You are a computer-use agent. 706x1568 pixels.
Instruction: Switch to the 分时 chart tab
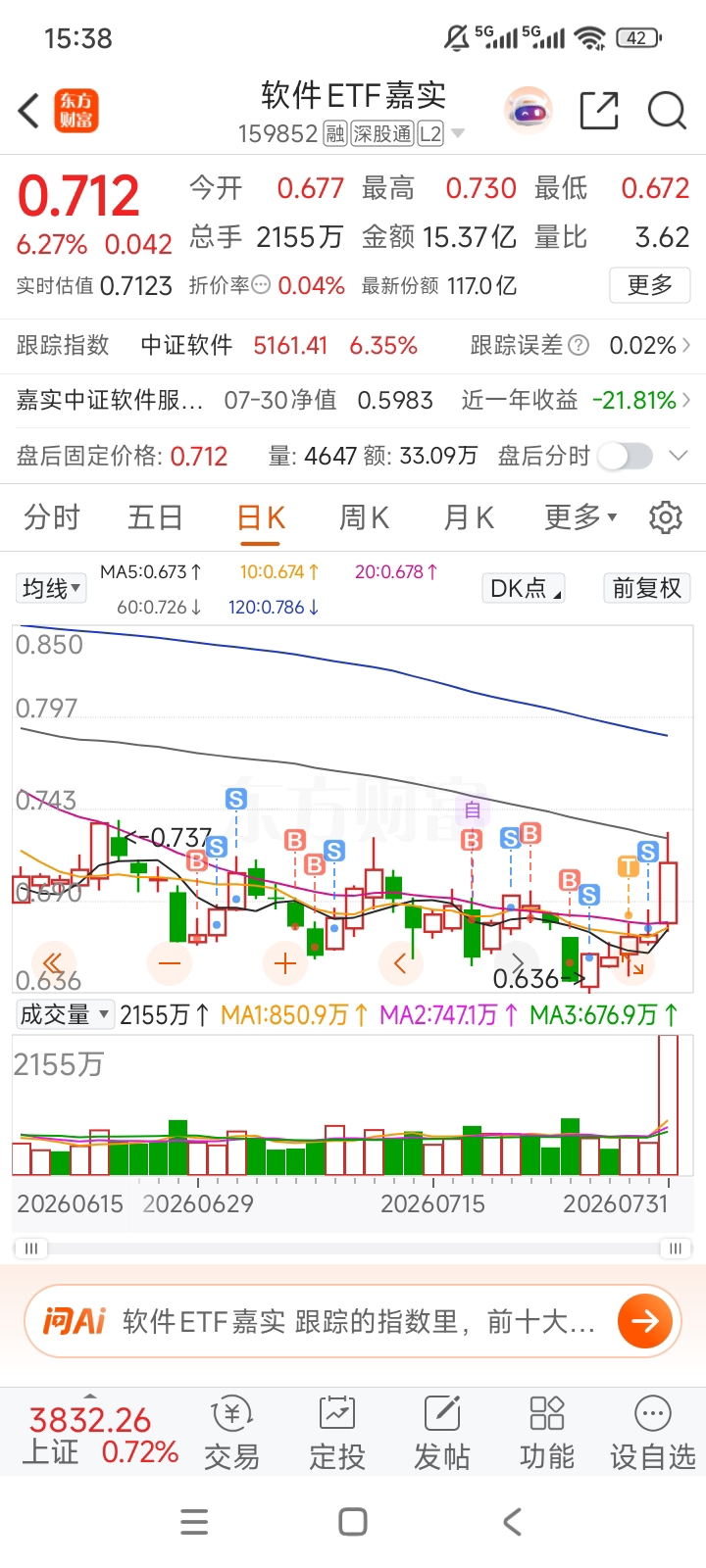52,517
